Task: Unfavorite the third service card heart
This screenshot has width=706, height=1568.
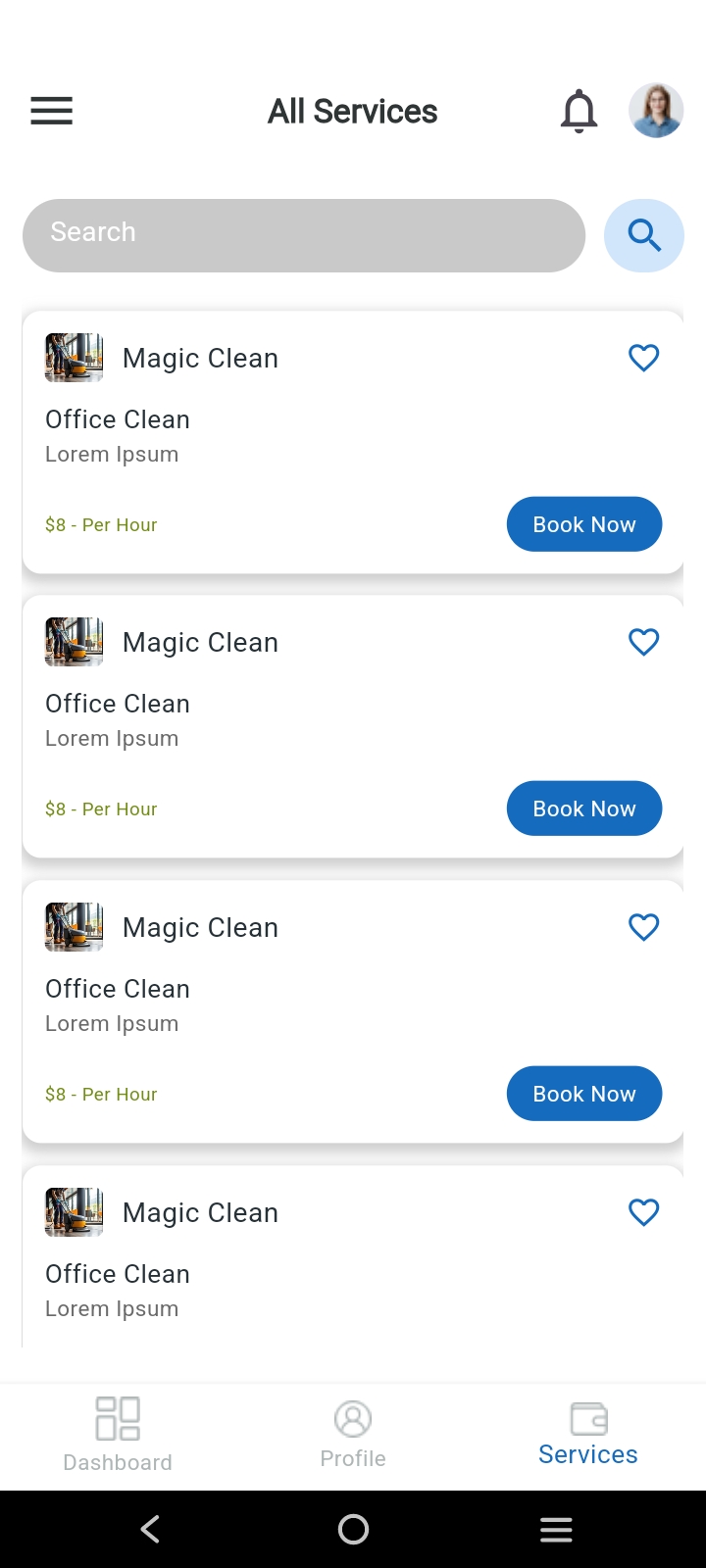Action: click(643, 927)
